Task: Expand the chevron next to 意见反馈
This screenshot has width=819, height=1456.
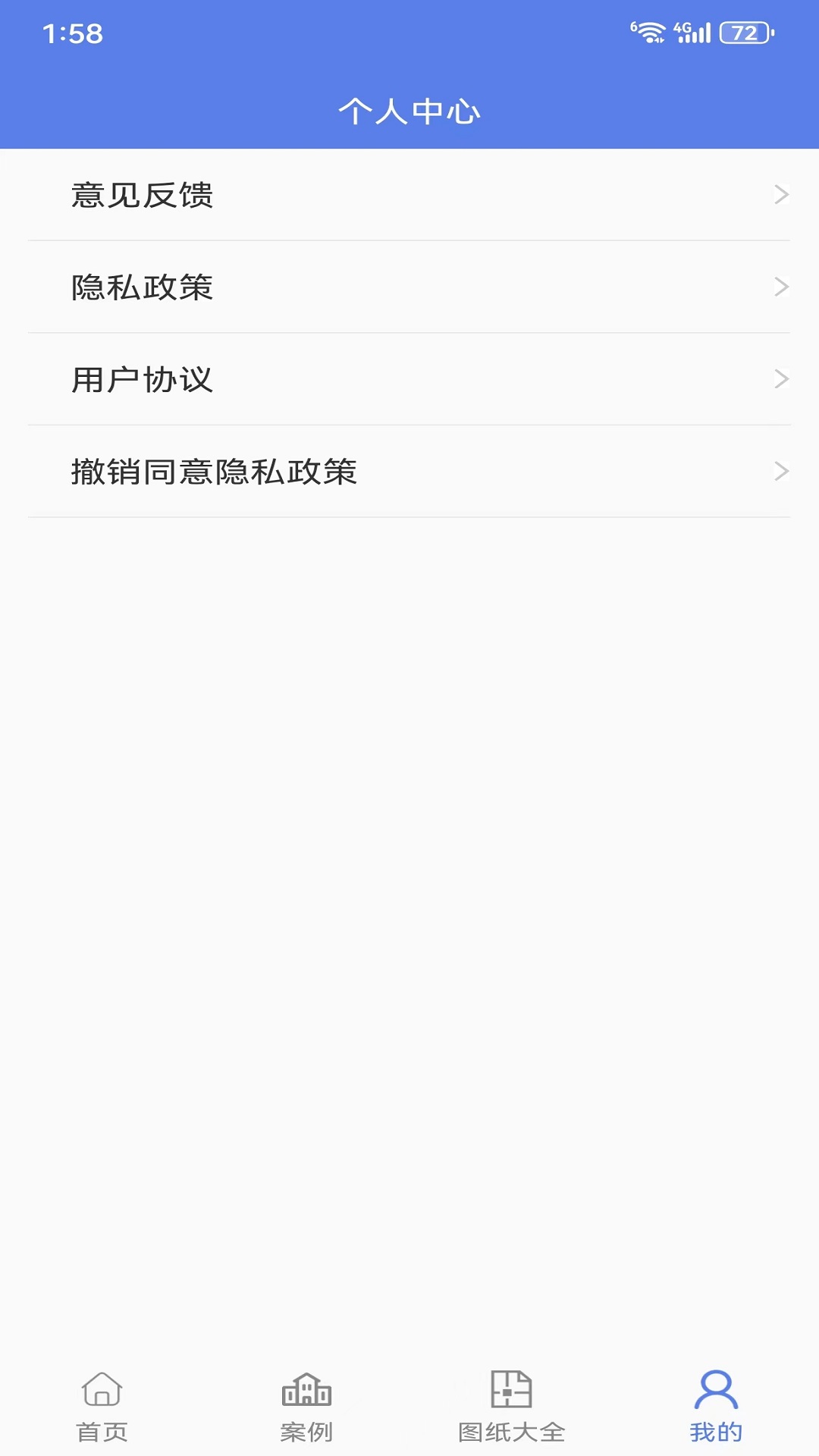Action: pos(780,195)
